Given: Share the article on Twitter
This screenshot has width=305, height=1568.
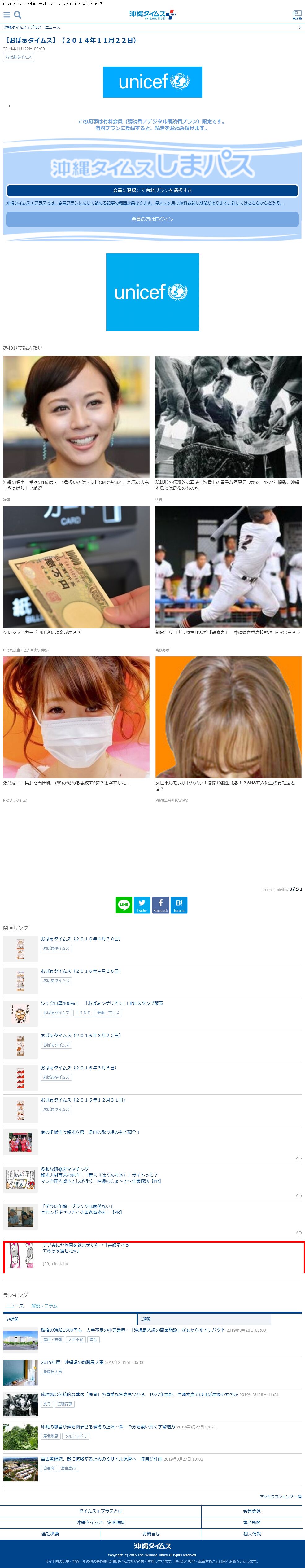Looking at the screenshot, I should [142, 904].
